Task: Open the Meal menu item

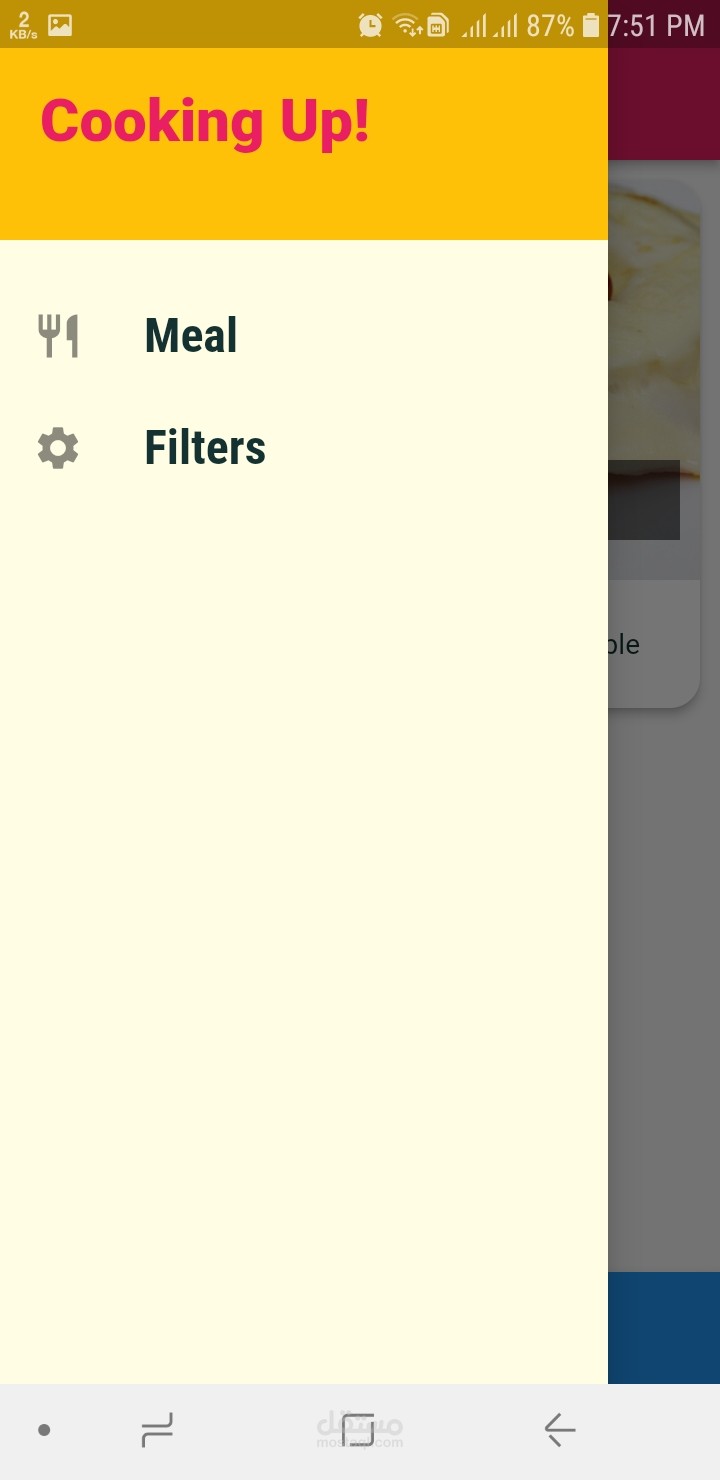Action: 304,336
